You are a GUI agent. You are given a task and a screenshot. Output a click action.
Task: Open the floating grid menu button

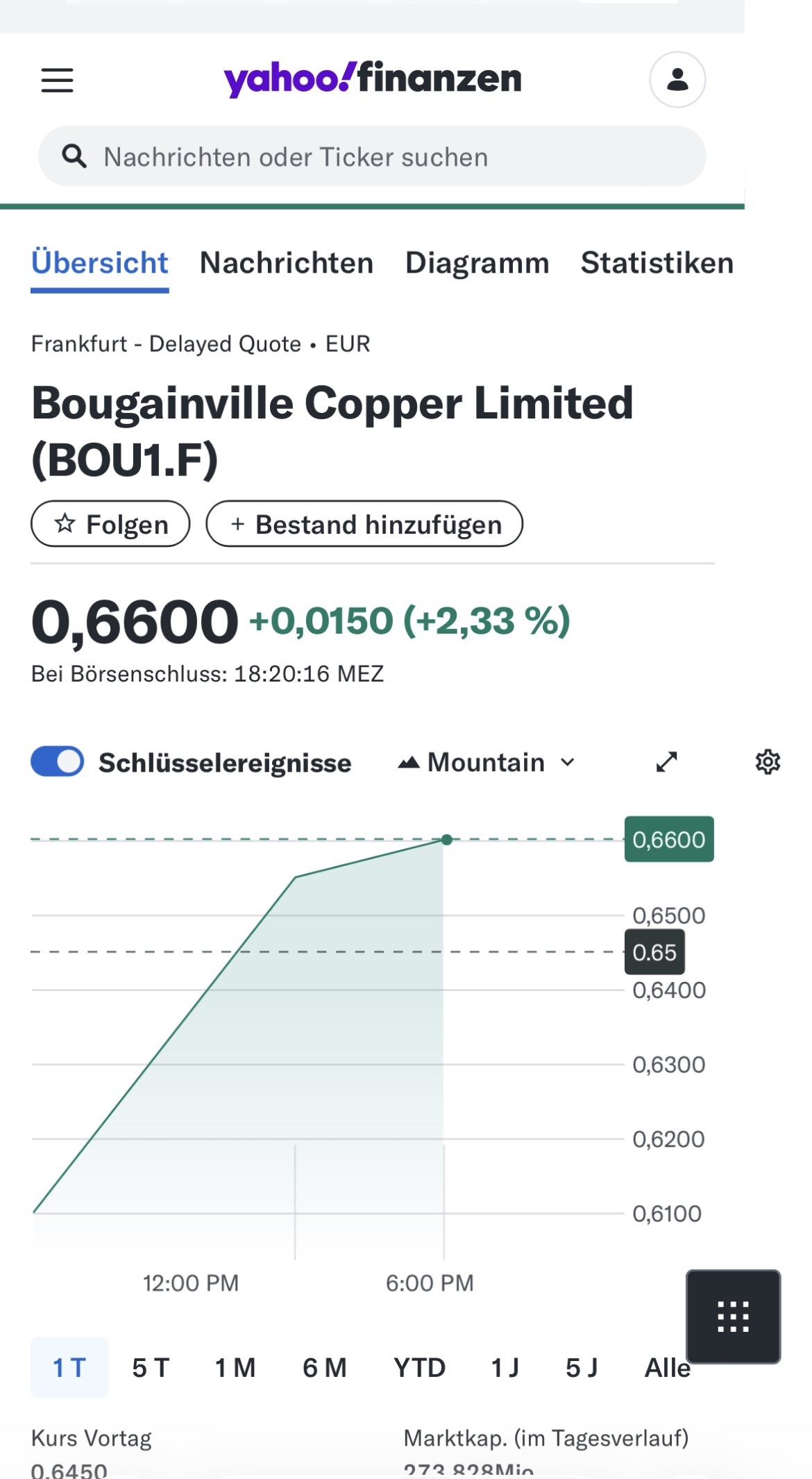(x=733, y=1317)
